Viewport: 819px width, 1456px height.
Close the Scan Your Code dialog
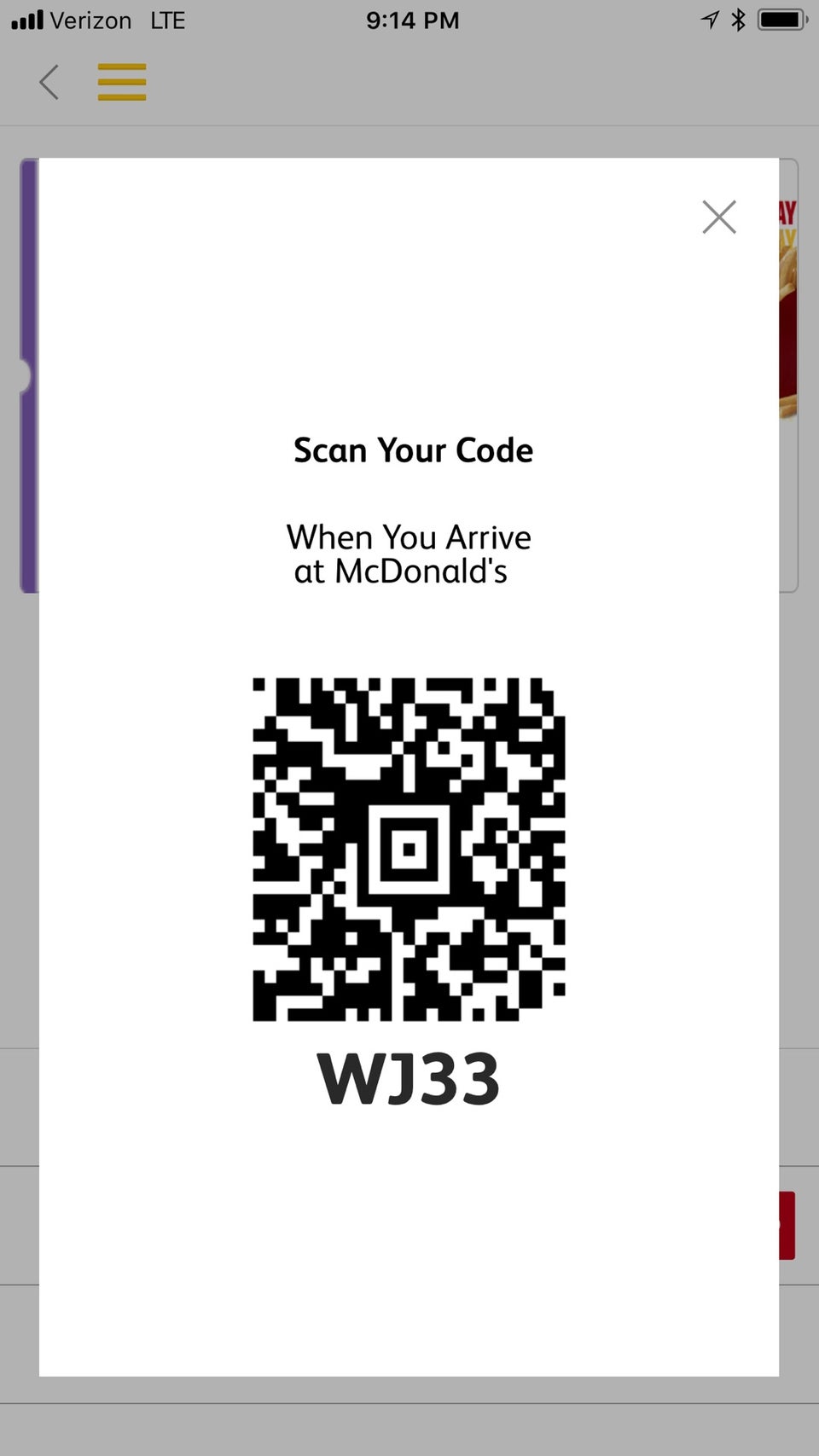[718, 217]
